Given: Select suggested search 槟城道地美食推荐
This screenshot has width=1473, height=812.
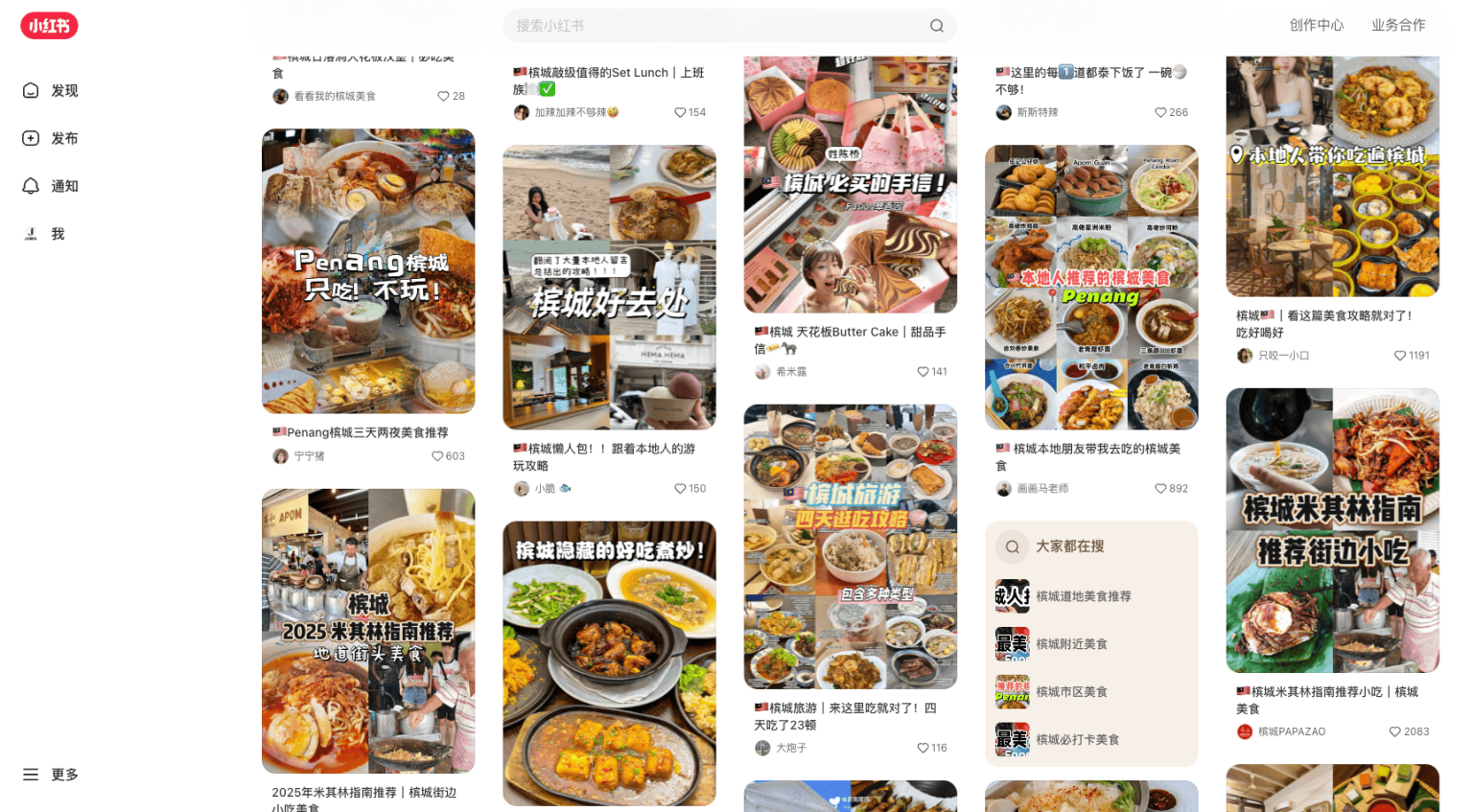Looking at the screenshot, I should [1083, 596].
